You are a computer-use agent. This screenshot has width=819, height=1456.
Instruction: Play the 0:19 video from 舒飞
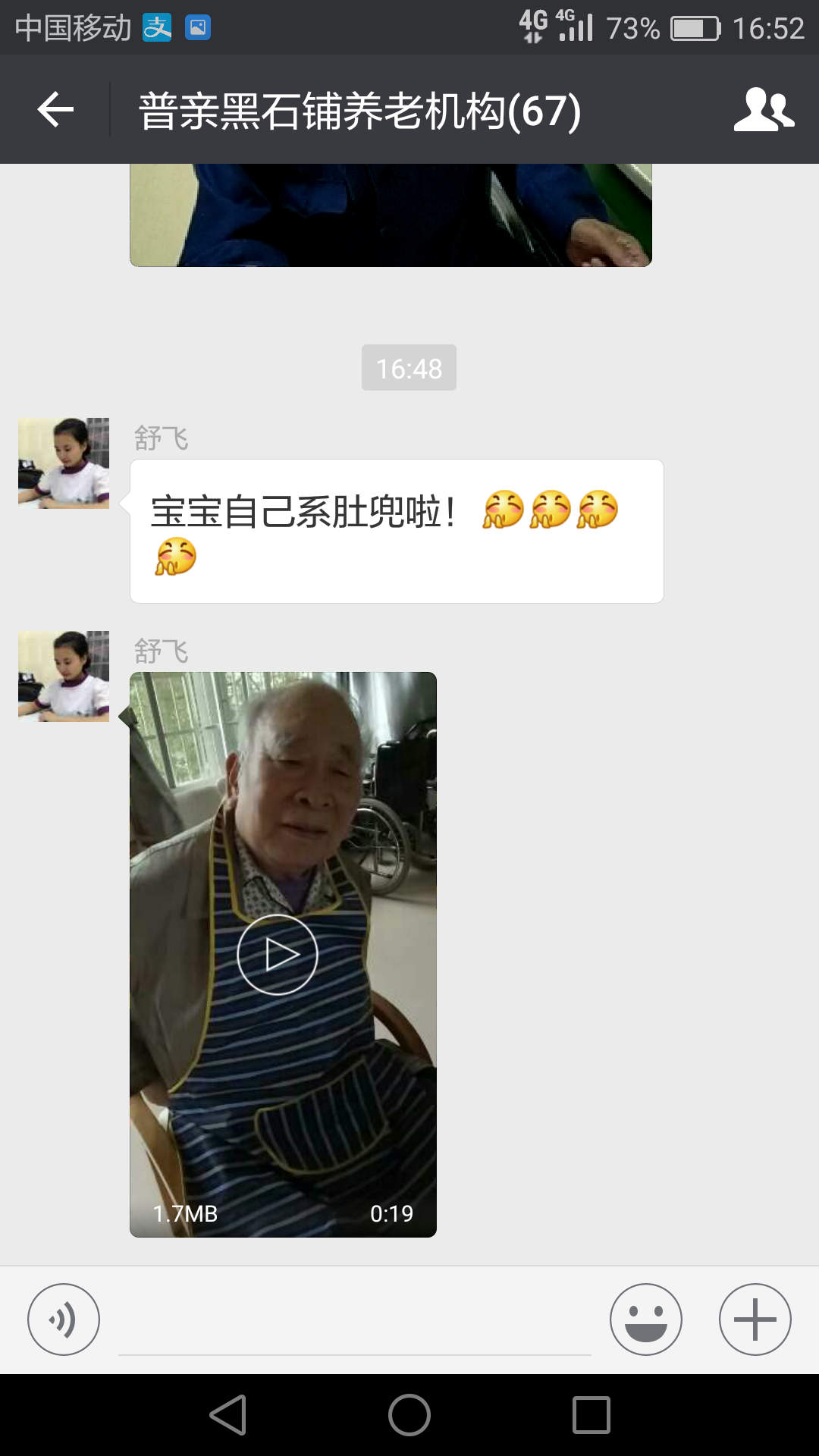[x=278, y=955]
